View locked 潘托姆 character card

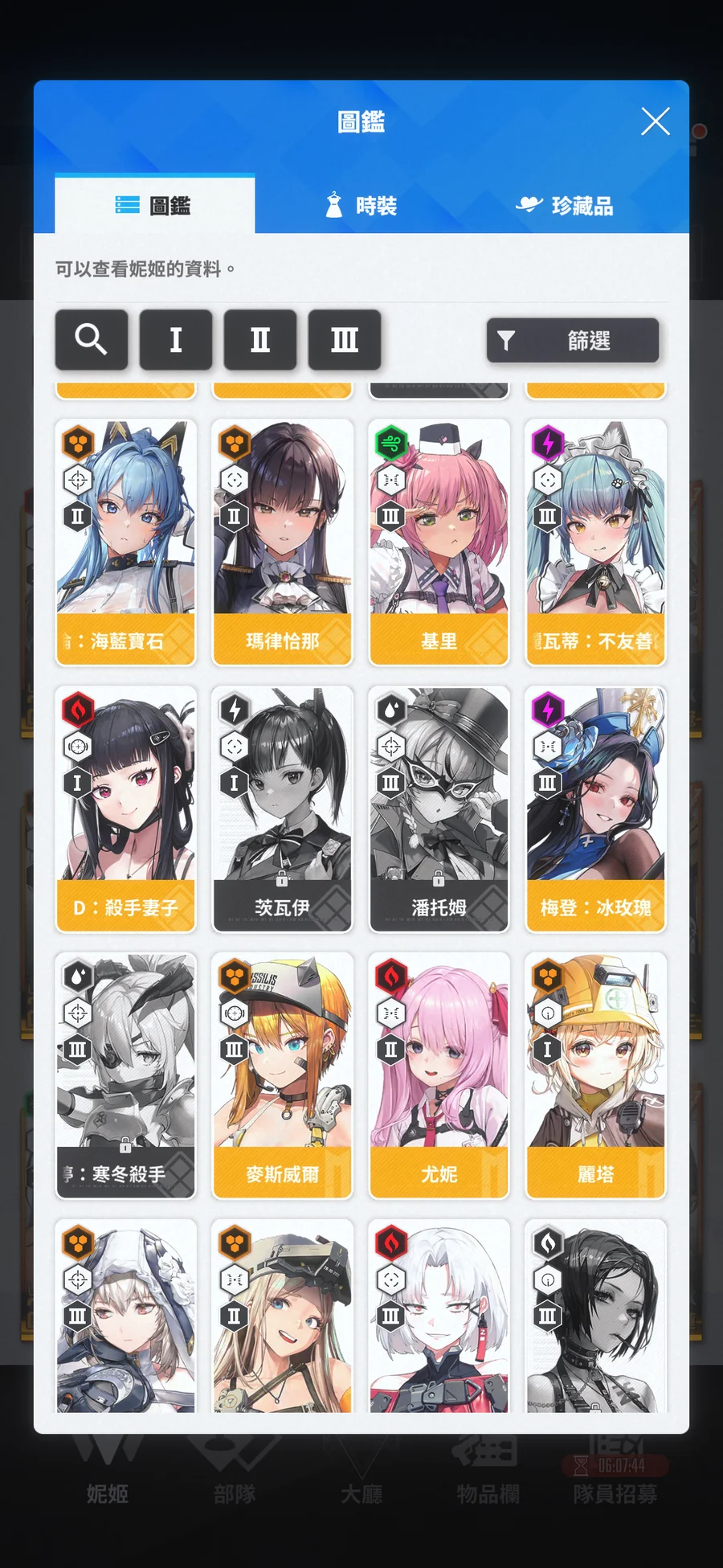pos(439,809)
